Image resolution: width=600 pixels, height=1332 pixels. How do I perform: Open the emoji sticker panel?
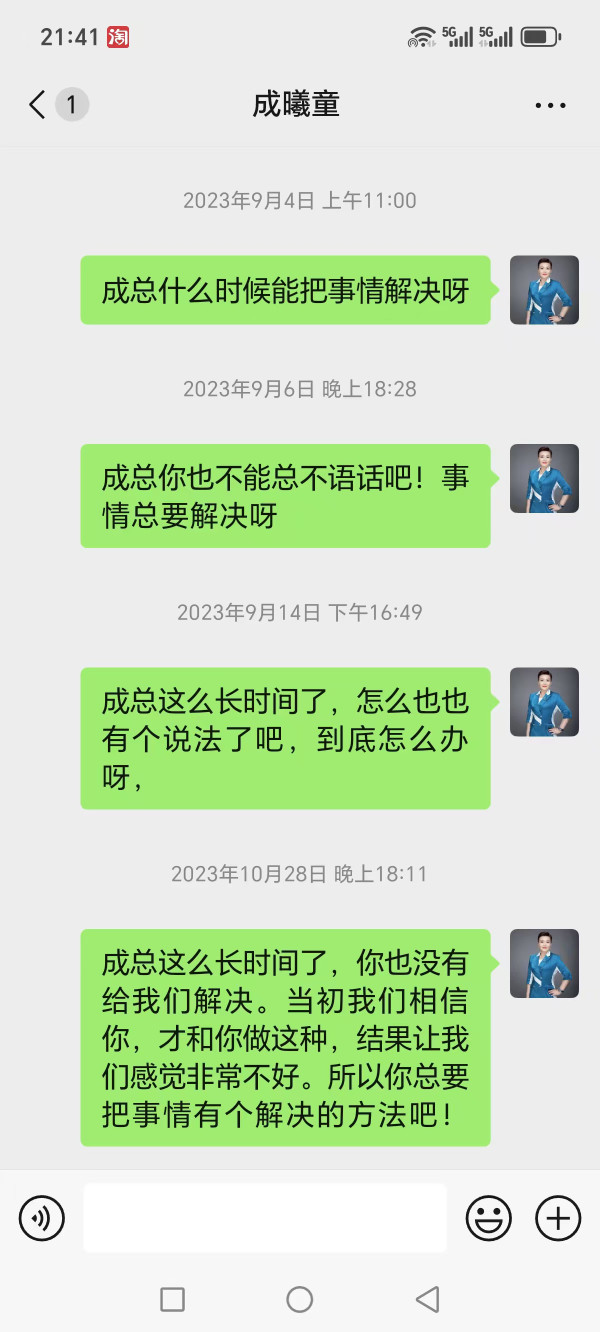pyautogui.click(x=489, y=1218)
